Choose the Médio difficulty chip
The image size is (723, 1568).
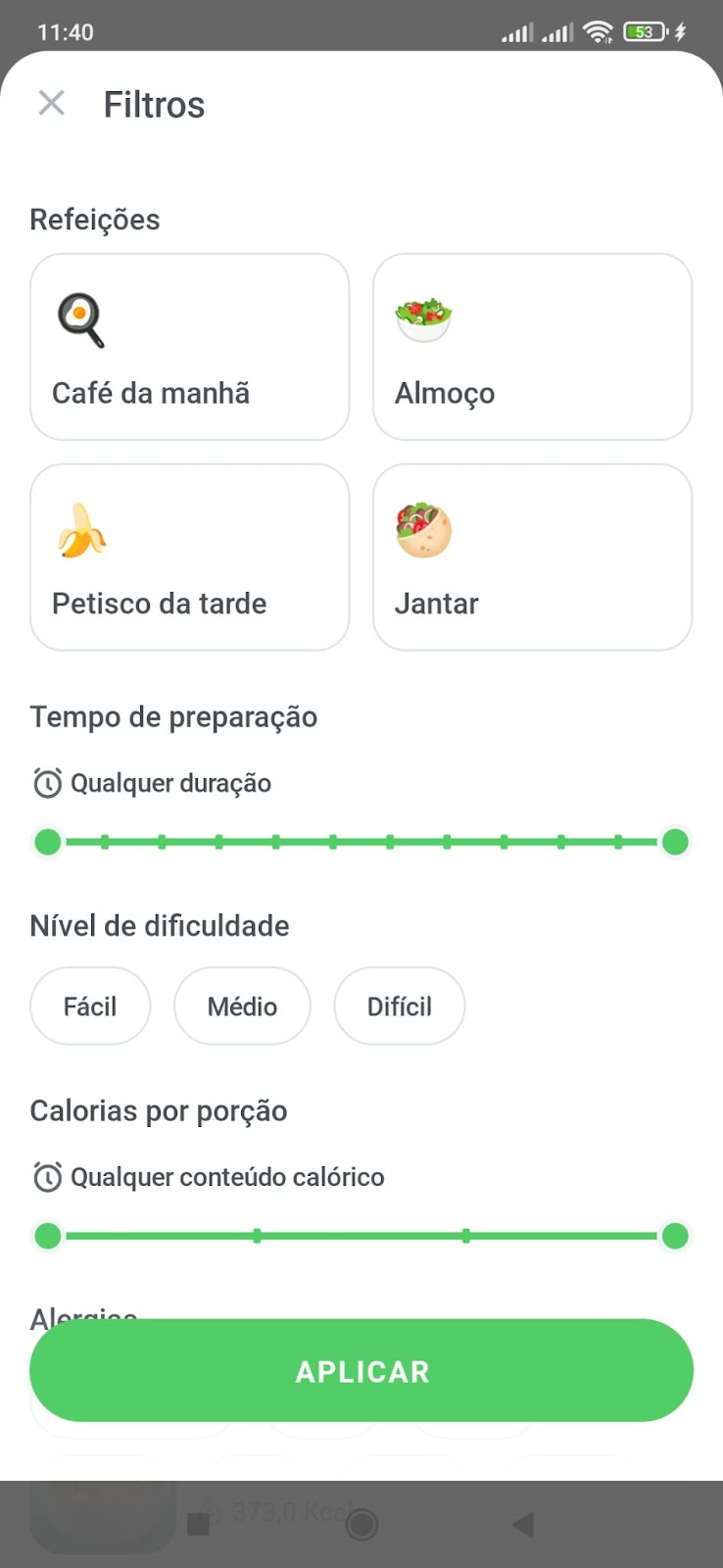tap(242, 1006)
